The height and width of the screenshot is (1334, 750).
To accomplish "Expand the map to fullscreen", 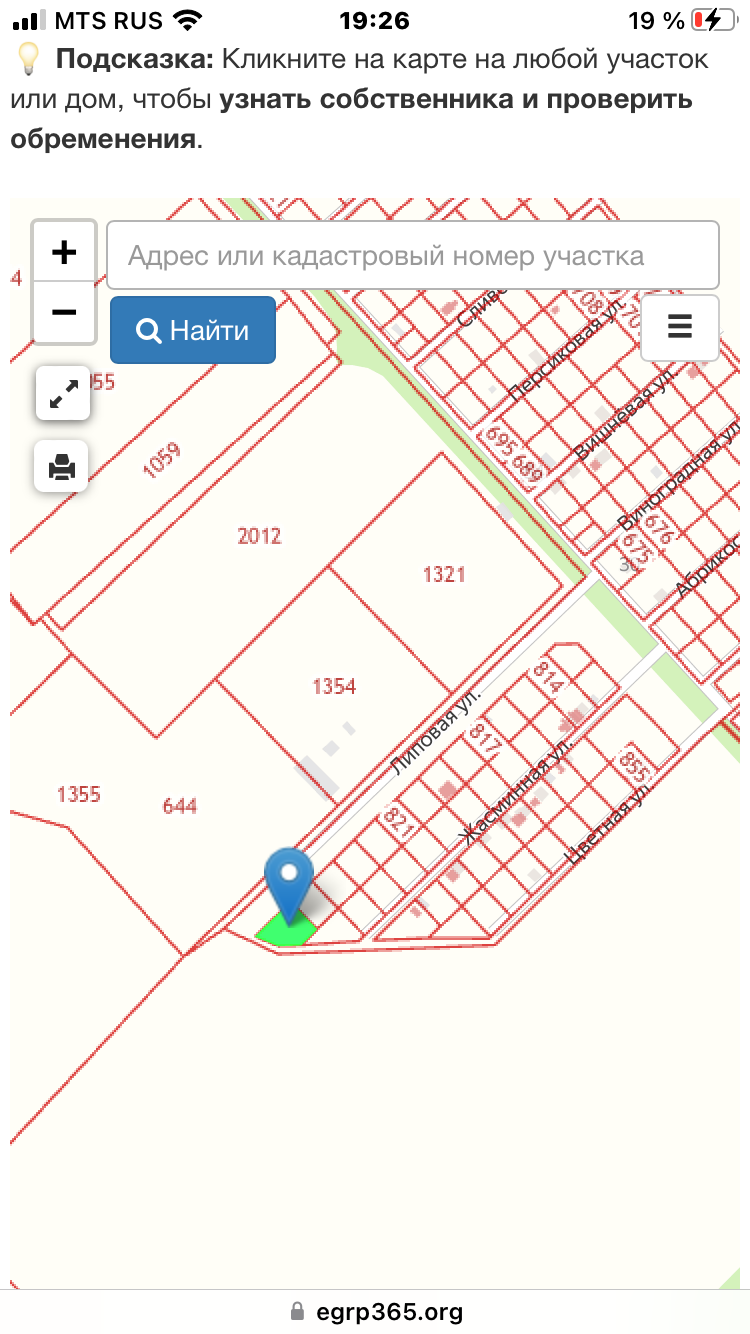I will point(63,393).
